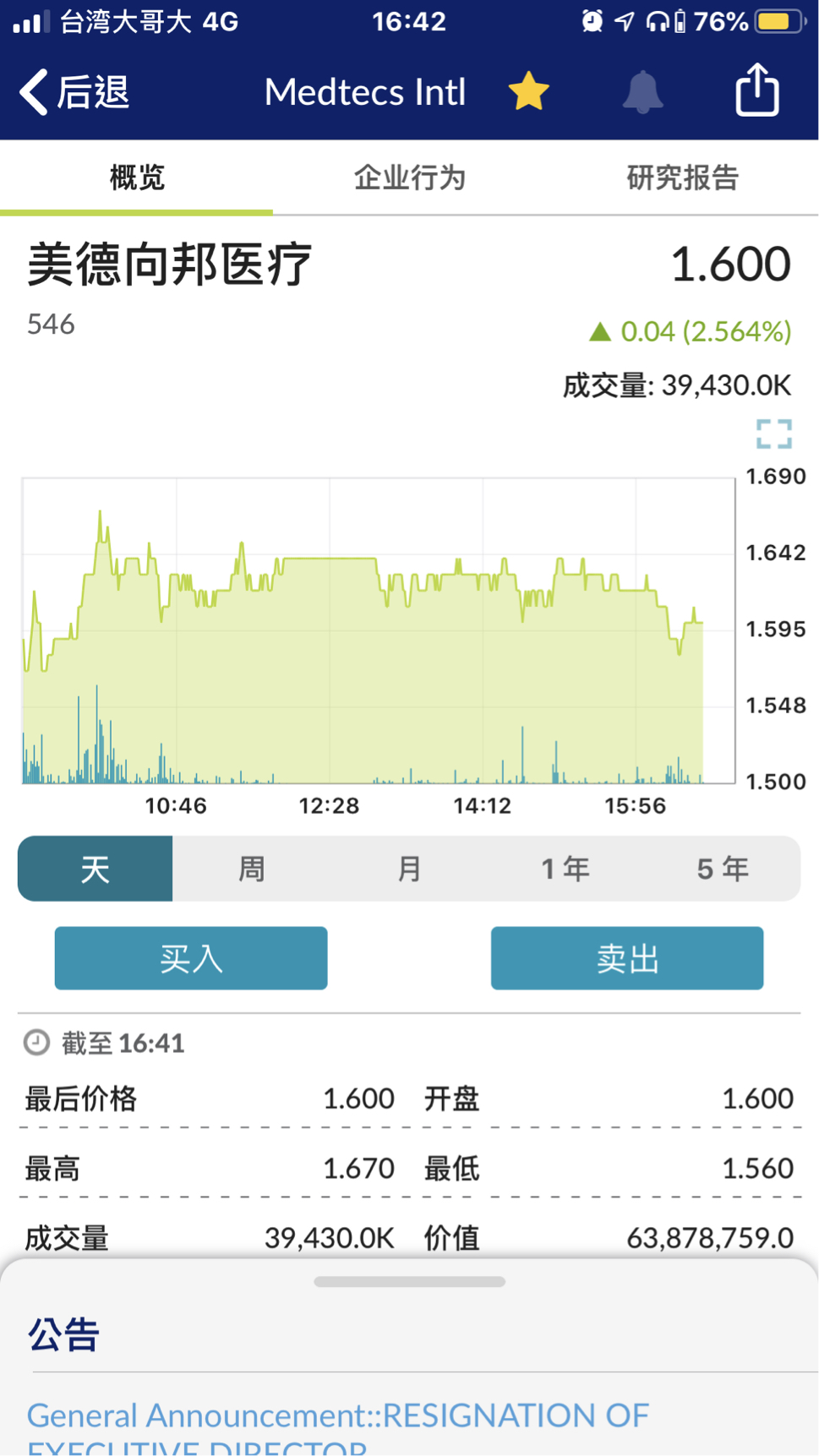819x1456 pixels.
Task: Toggle the favorite star for Medtecs Intl
Action: point(529,91)
